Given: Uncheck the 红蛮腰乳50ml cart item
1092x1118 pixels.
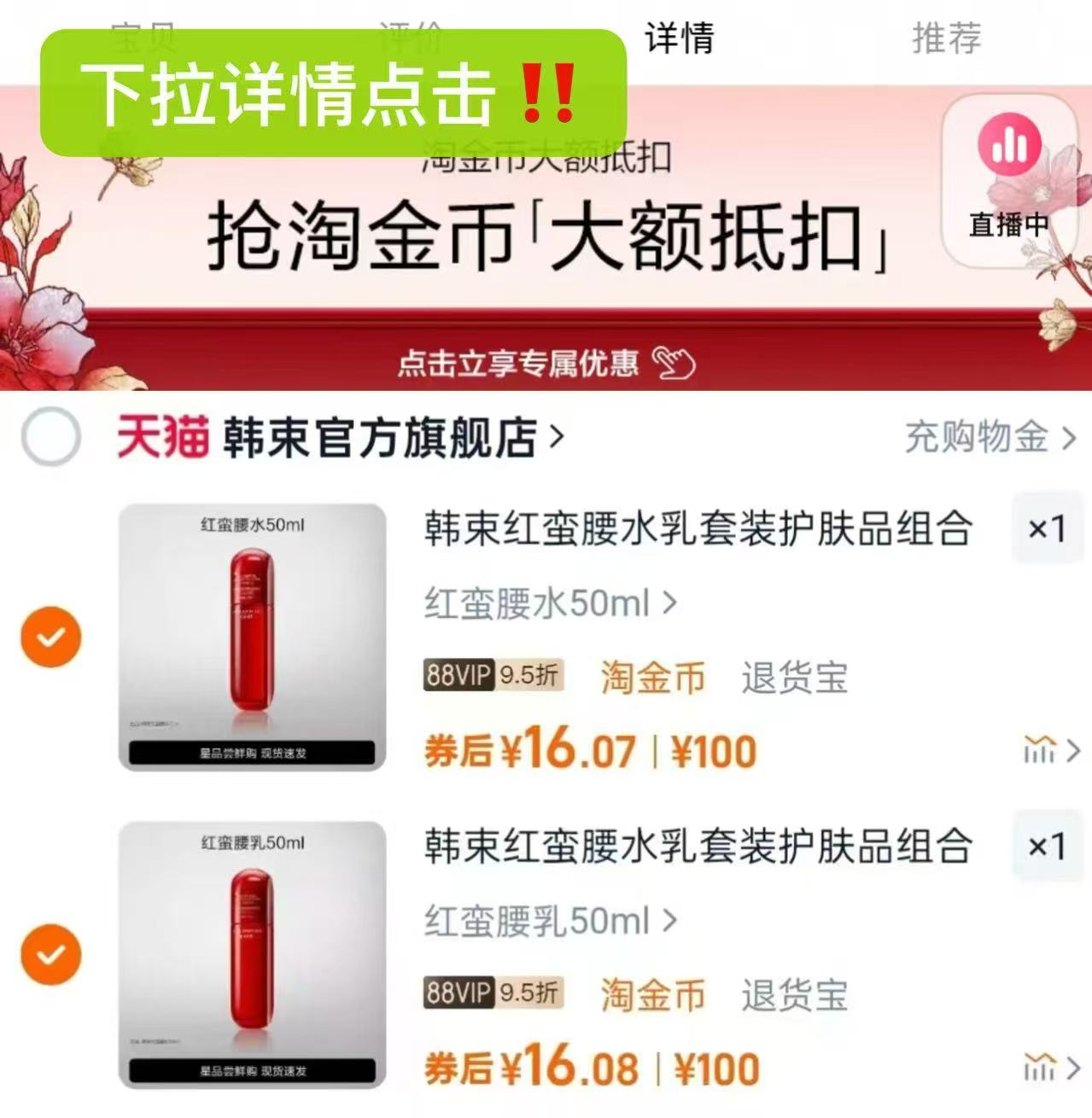Looking at the screenshot, I should [50, 953].
